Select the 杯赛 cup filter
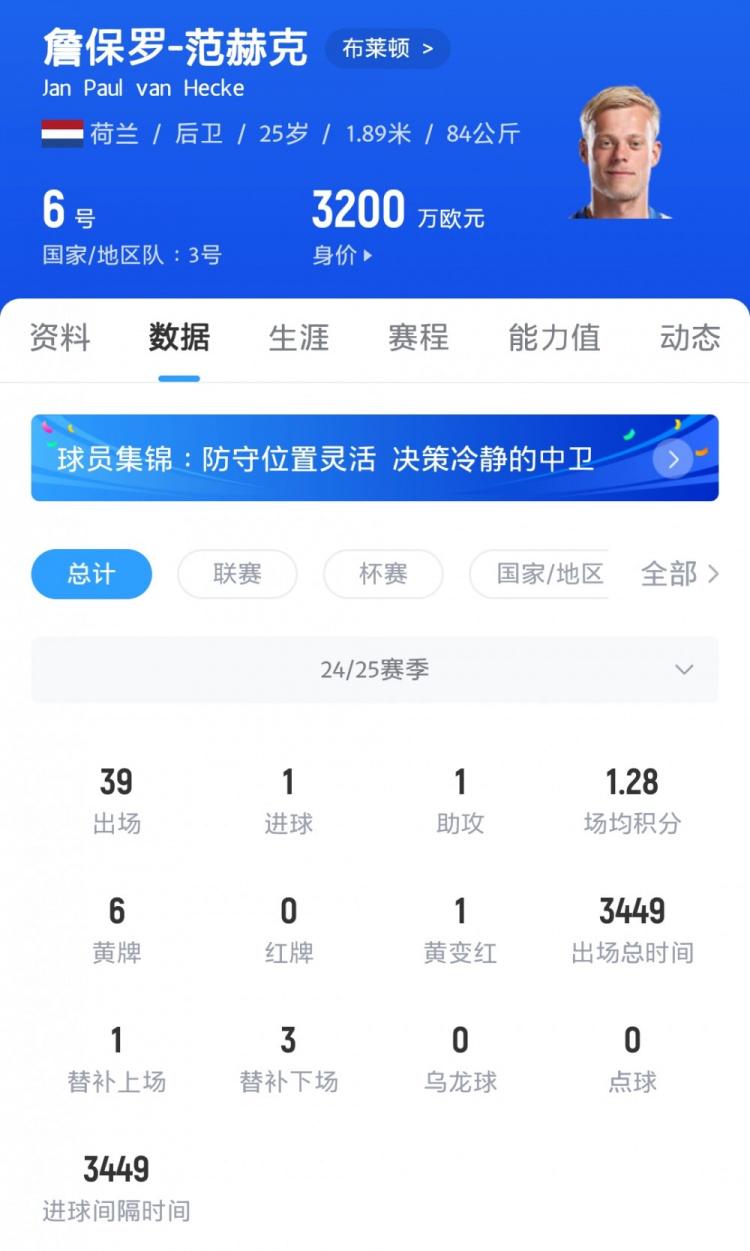Screen dimensions: 750x1251 pos(383,574)
